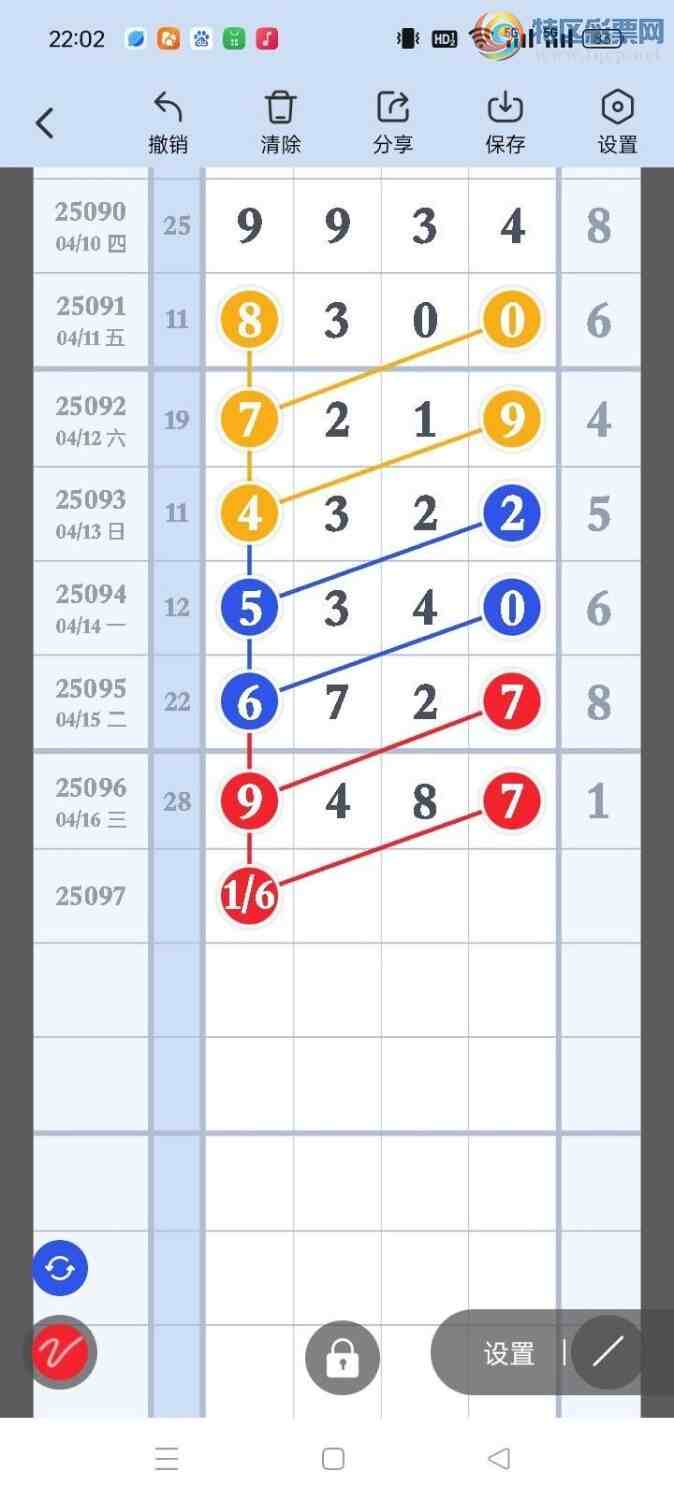Tap the system home button

point(334,1459)
